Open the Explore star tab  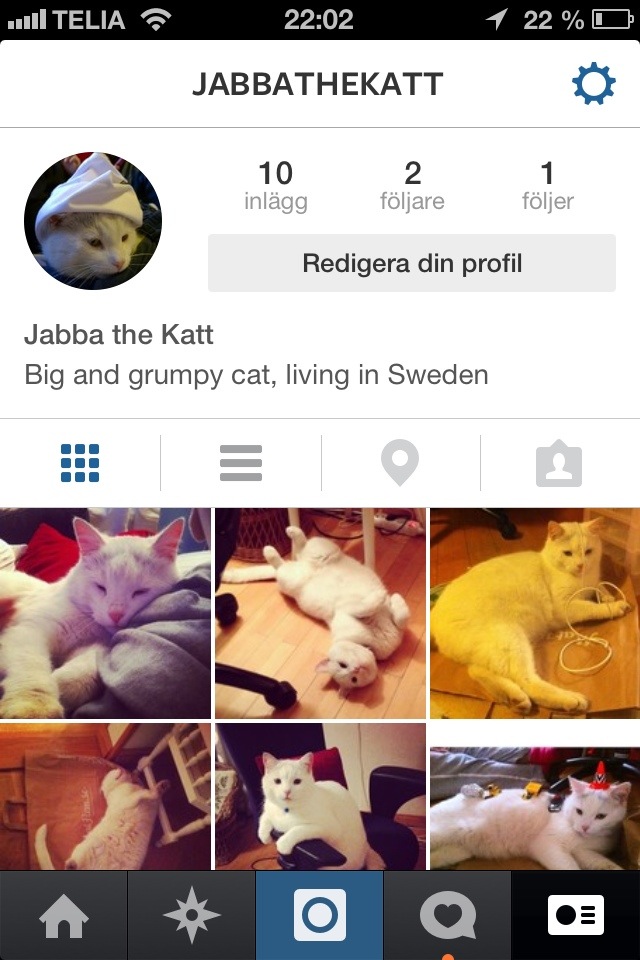[x=191, y=916]
